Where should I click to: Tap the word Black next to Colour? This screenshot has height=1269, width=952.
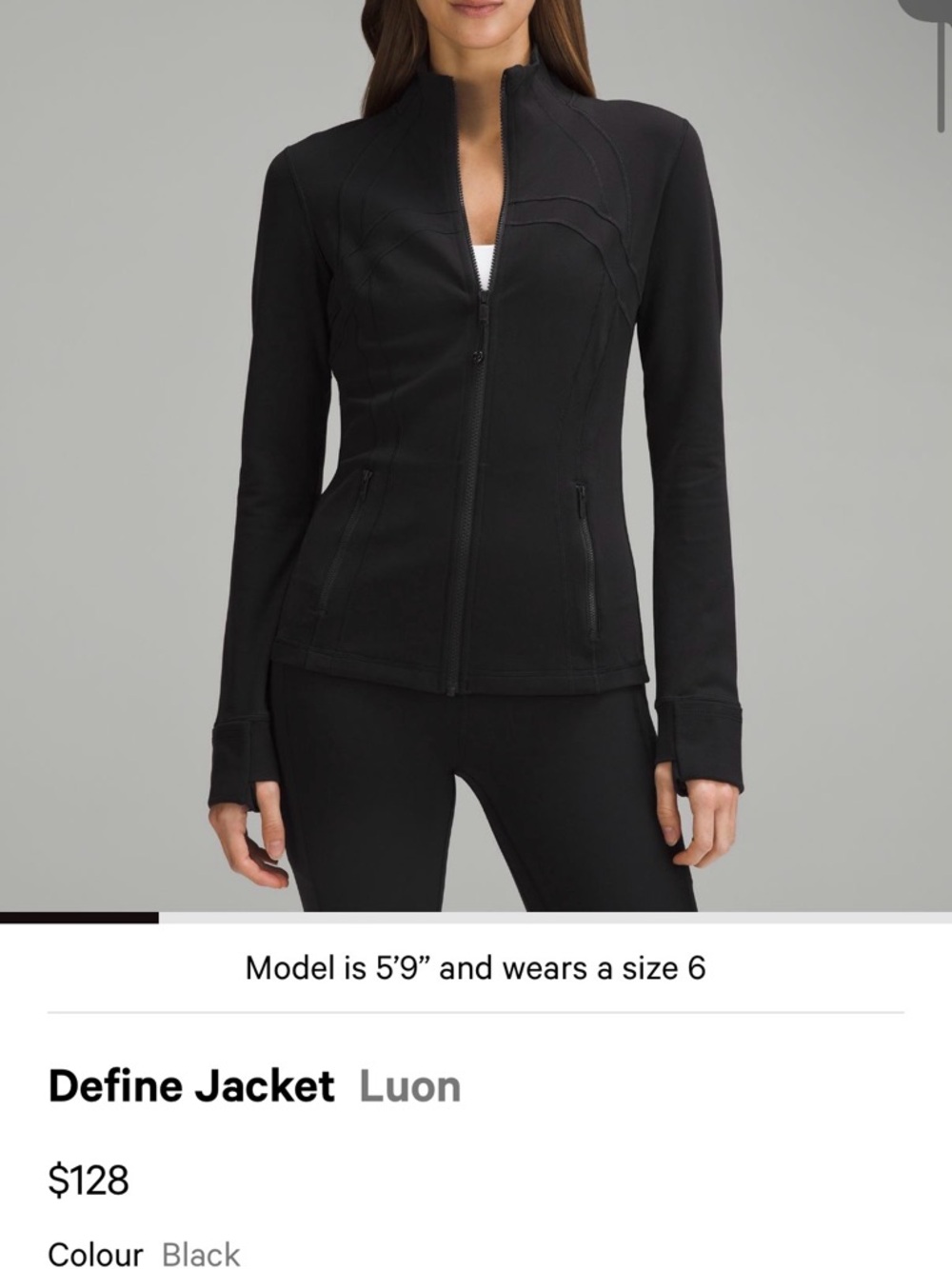tap(203, 1253)
